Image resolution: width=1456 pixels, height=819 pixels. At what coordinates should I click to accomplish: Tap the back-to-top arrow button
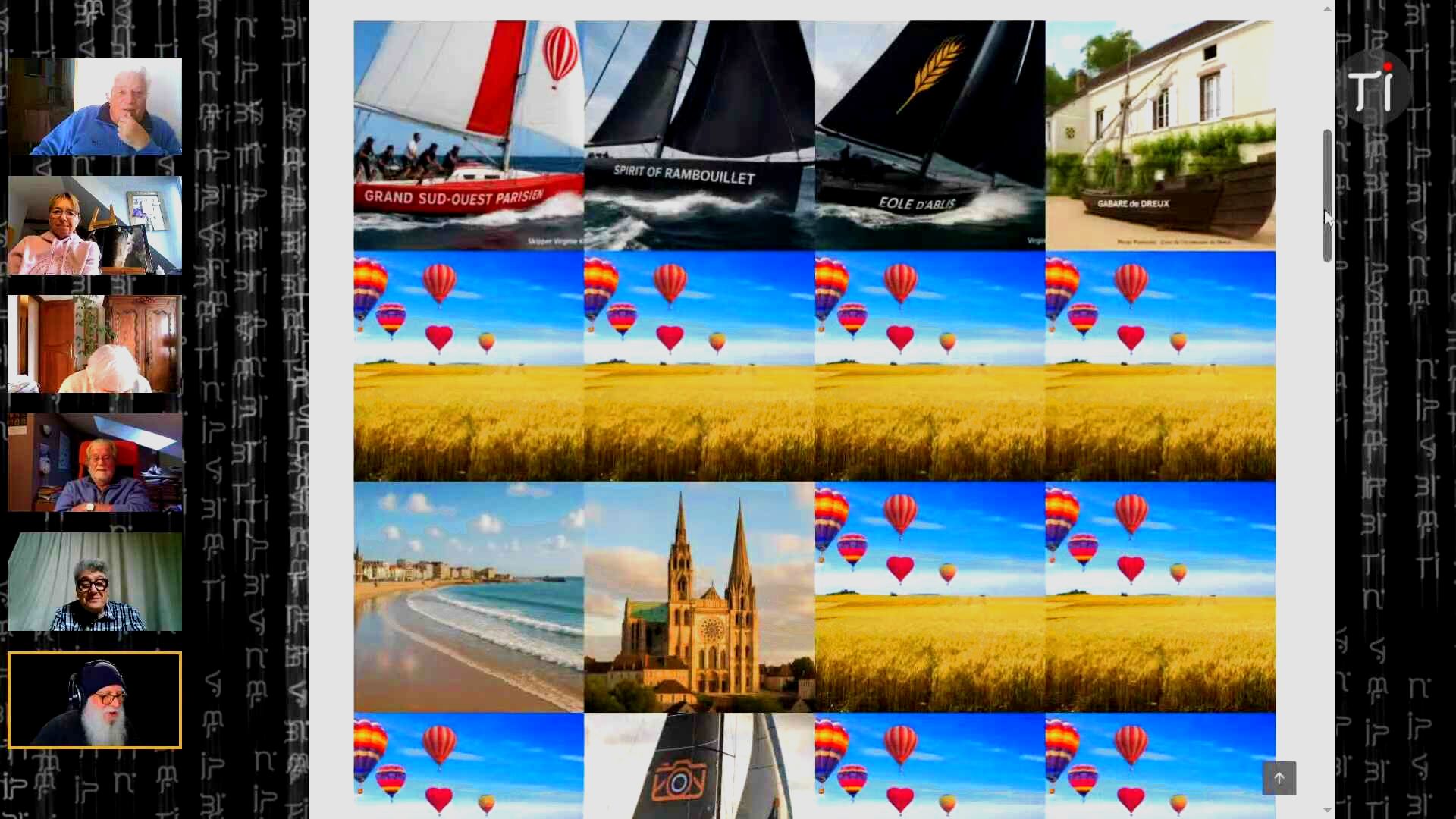(1279, 778)
